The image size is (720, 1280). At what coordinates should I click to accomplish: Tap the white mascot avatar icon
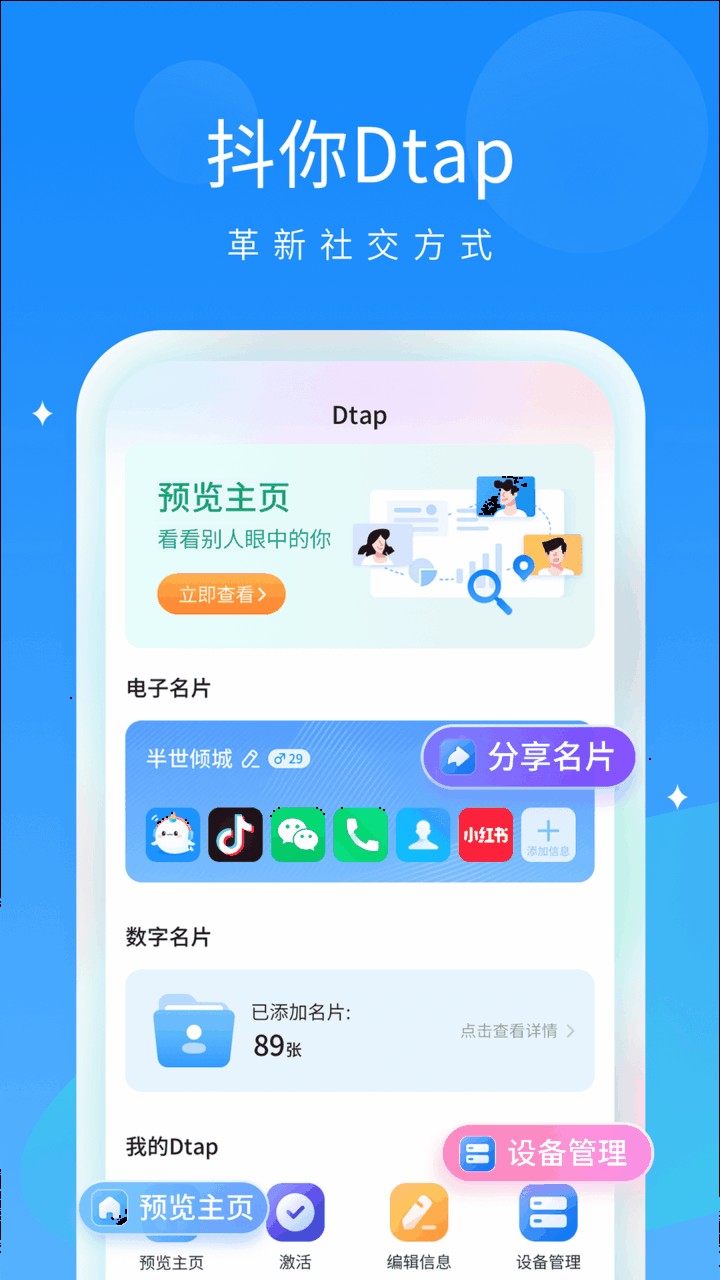click(172, 835)
